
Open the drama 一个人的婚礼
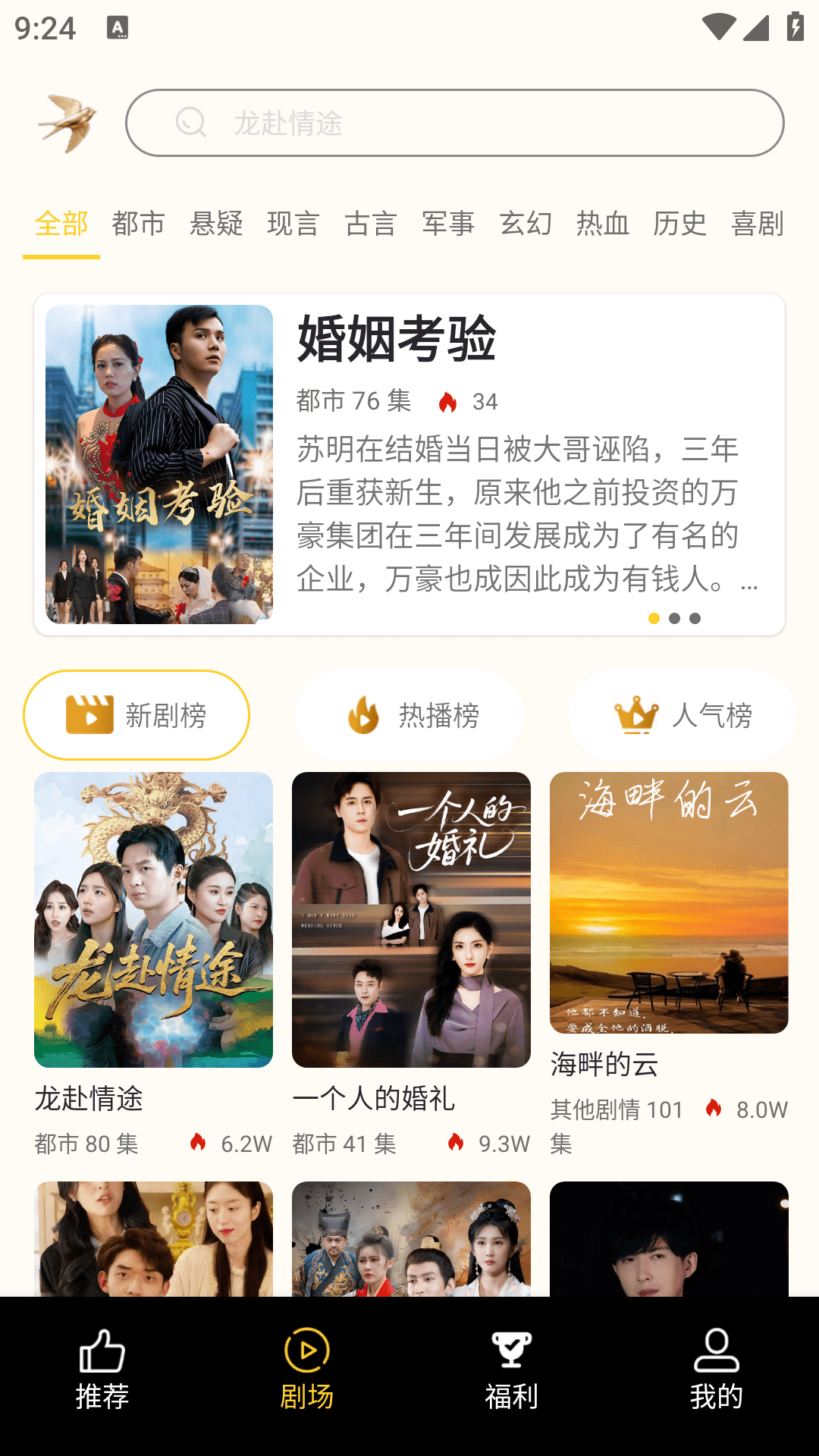click(x=411, y=920)
